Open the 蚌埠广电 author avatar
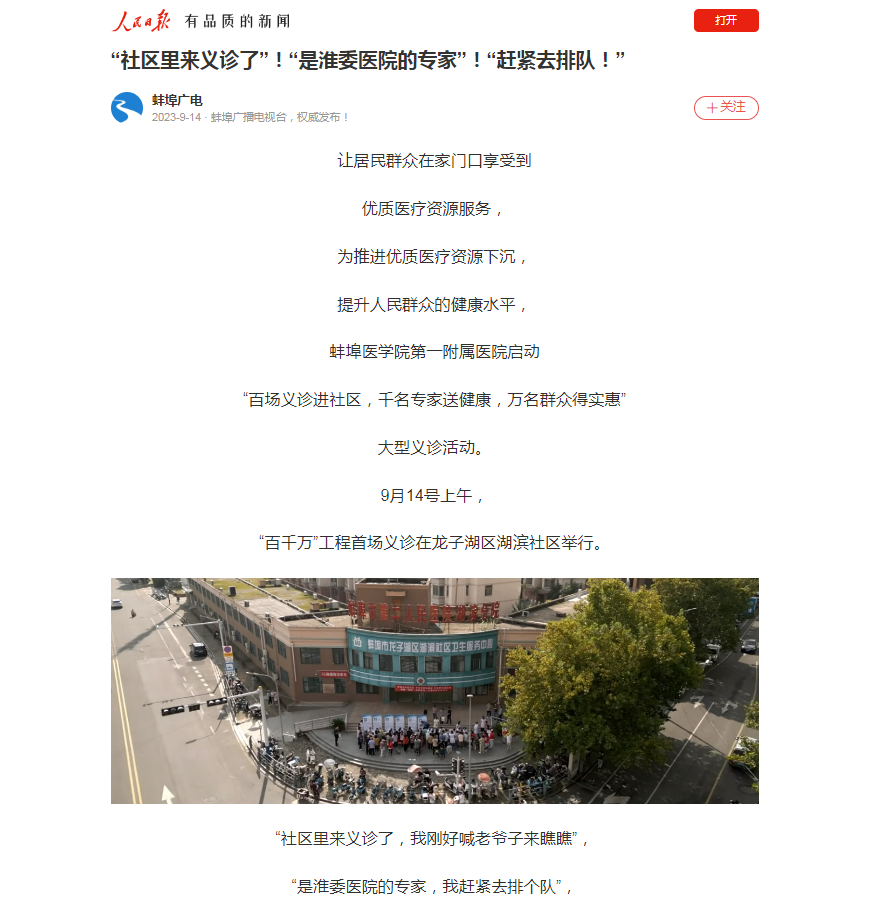This screenshot has height=908, width=869. [127, 108]
